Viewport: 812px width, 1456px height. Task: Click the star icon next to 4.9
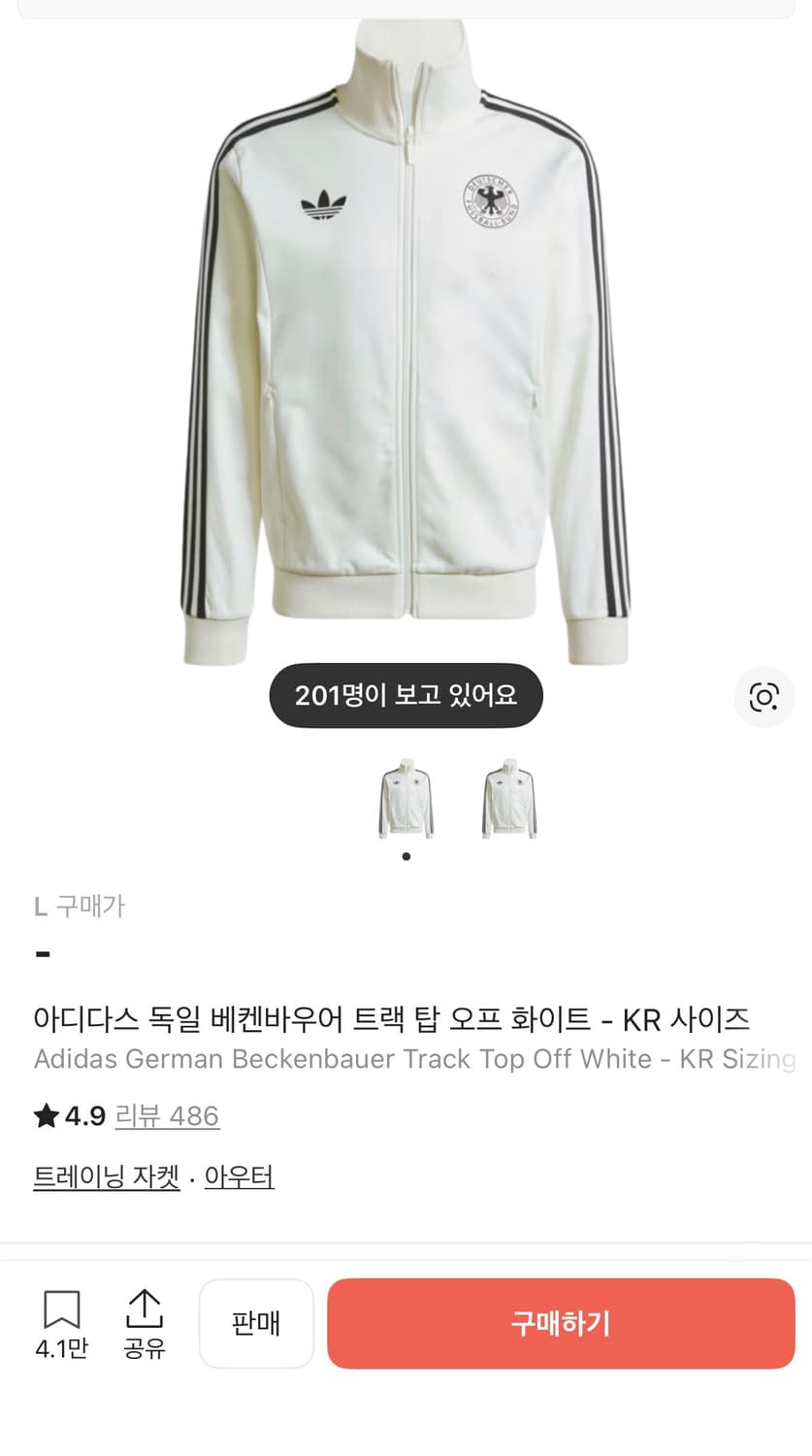click(46, 1116)
